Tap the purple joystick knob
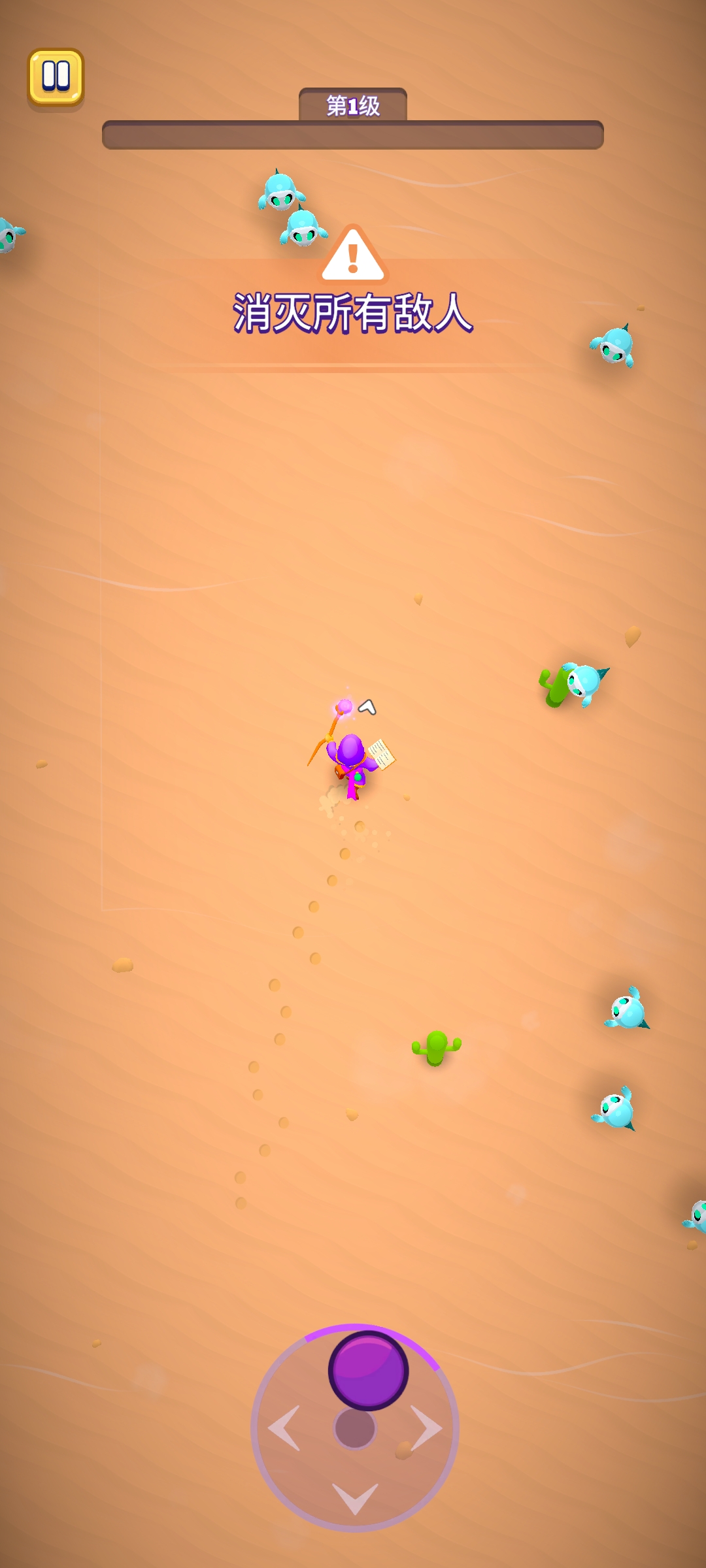 368,1371
